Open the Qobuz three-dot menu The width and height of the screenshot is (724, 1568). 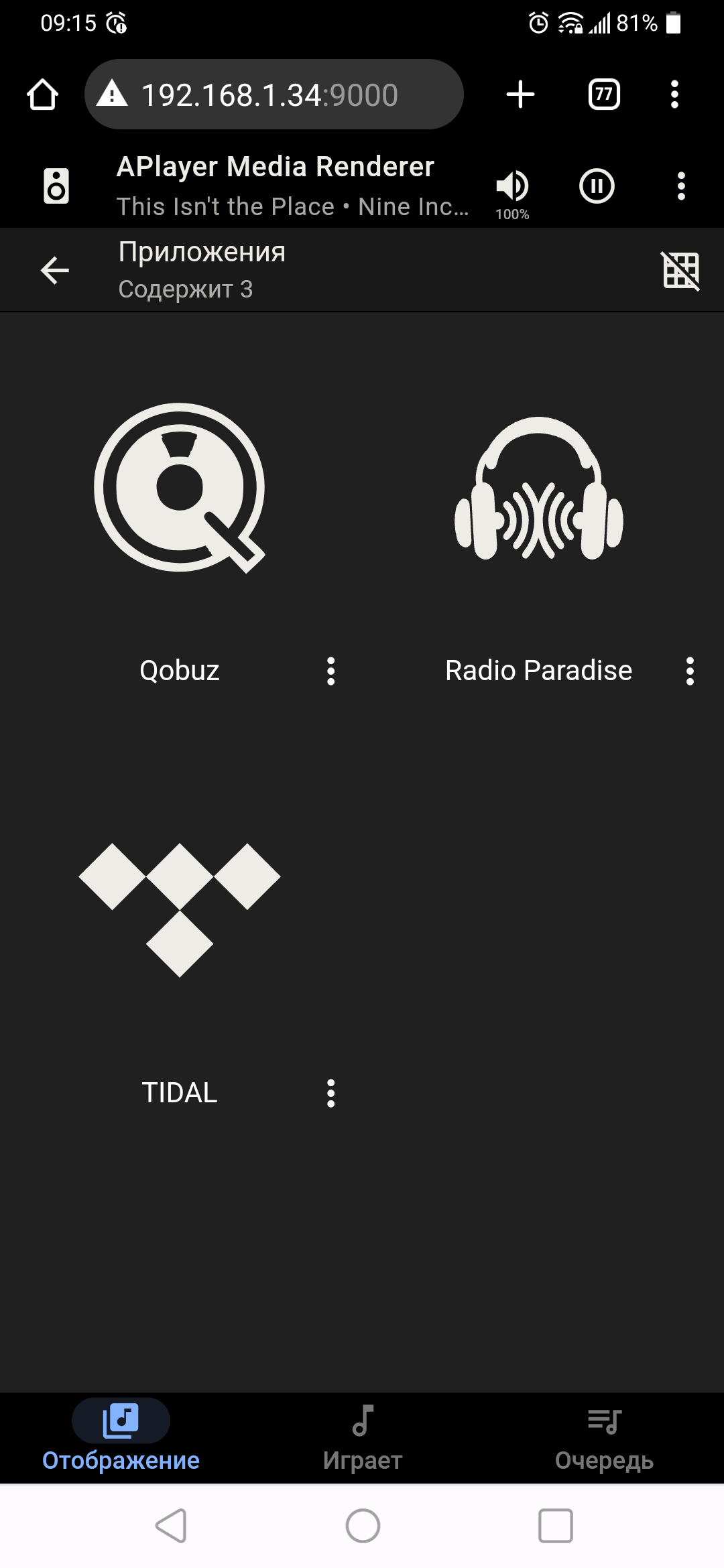(330, 671)
